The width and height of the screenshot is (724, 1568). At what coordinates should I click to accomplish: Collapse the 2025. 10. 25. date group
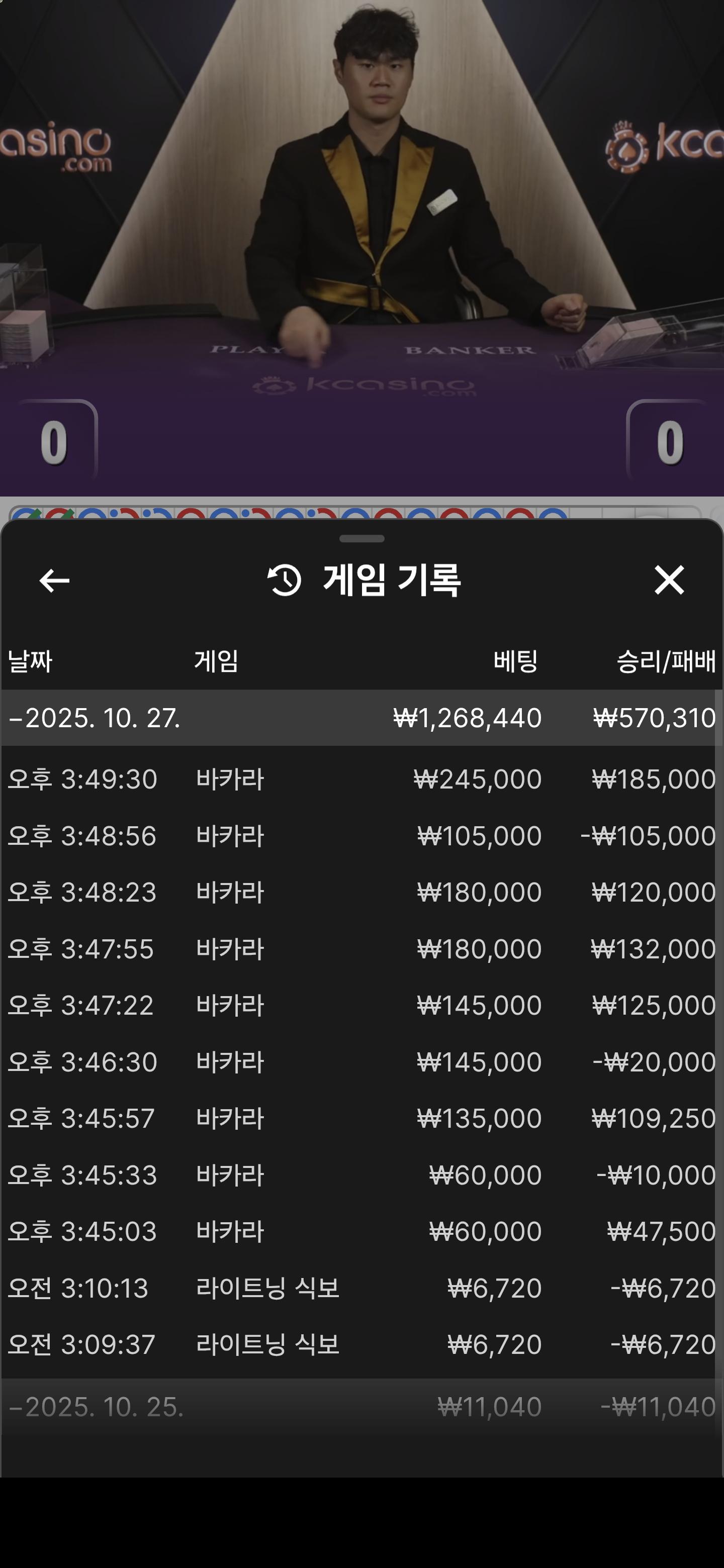(96, 1407)
